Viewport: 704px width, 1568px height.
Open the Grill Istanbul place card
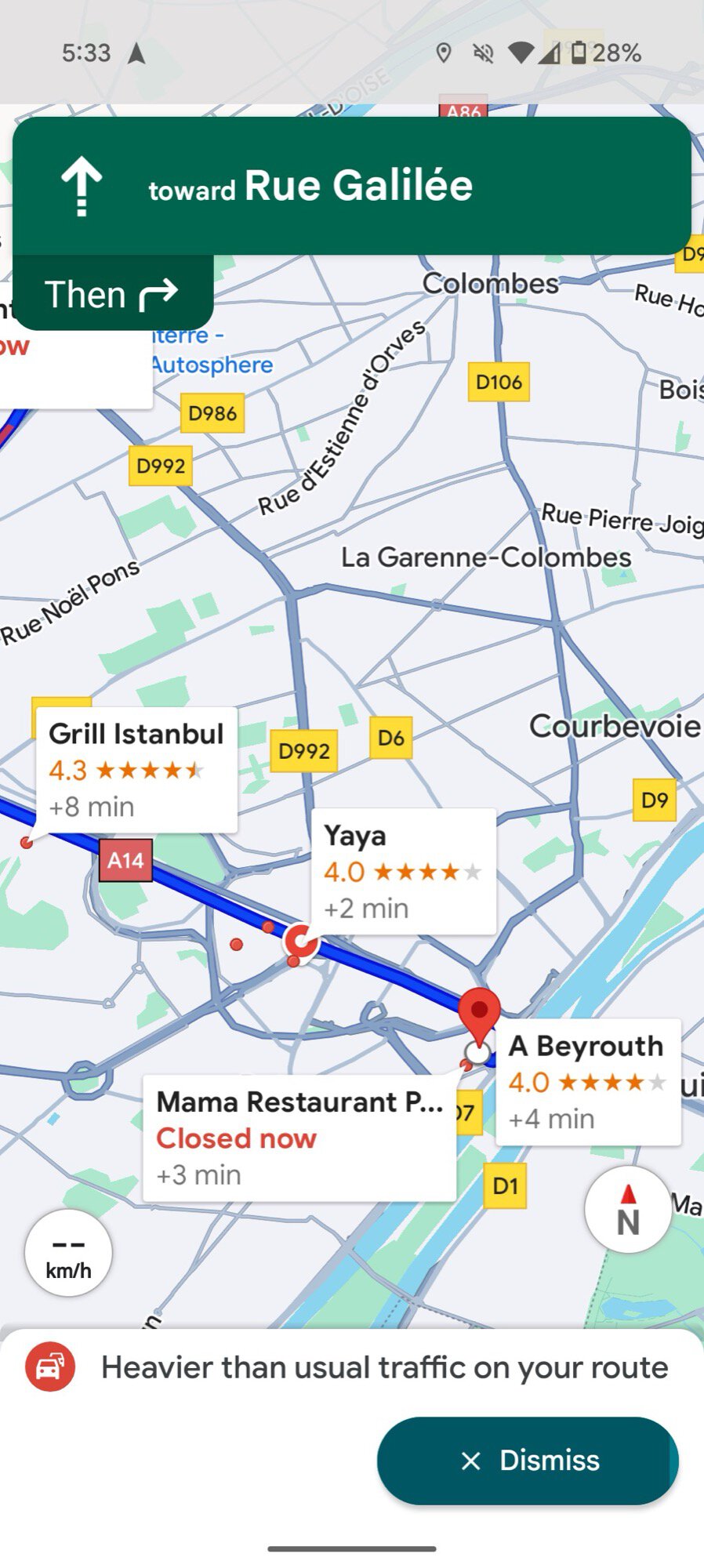pos(136,769)
